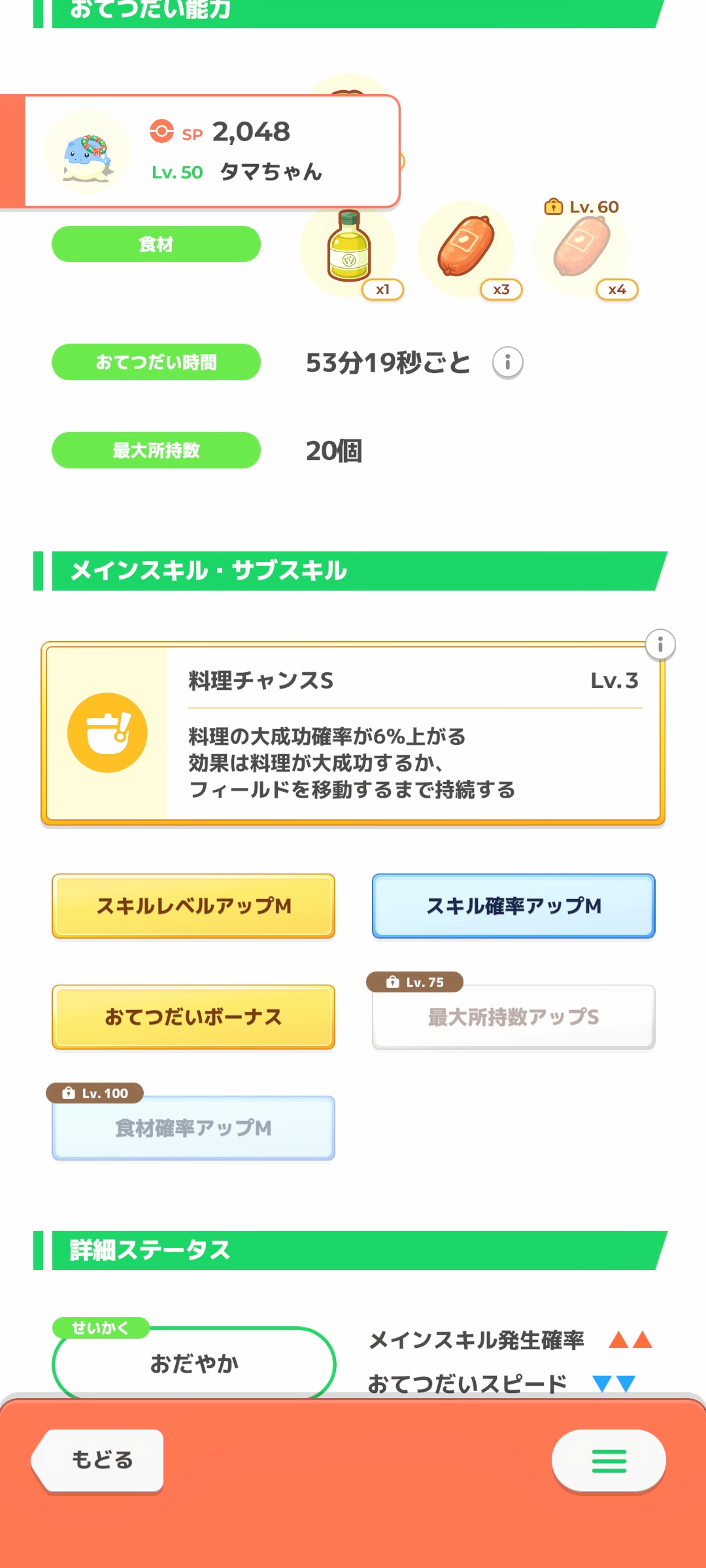Tap the もどる back button

pos(99,1460)
